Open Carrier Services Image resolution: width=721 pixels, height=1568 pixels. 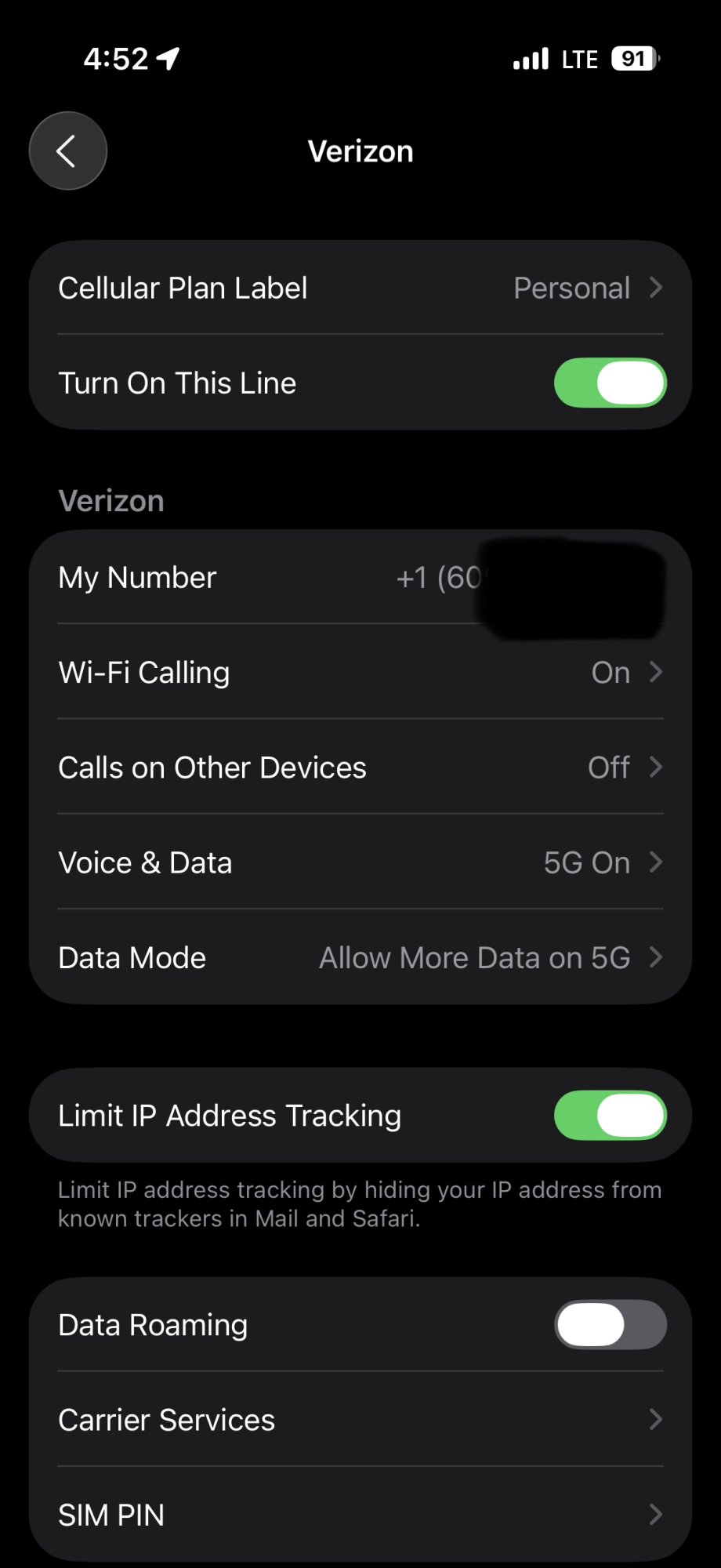tap(360, 1420)
